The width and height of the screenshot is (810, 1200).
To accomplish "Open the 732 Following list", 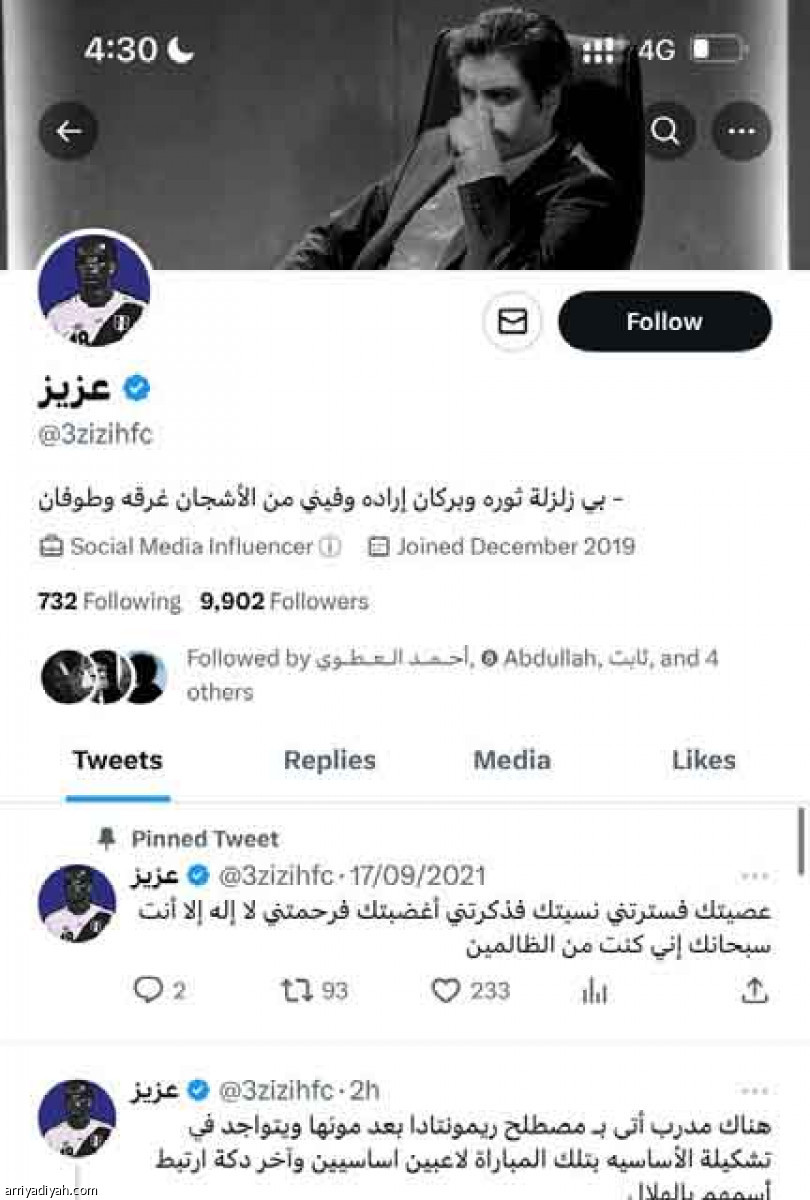I will pos(109,601).
